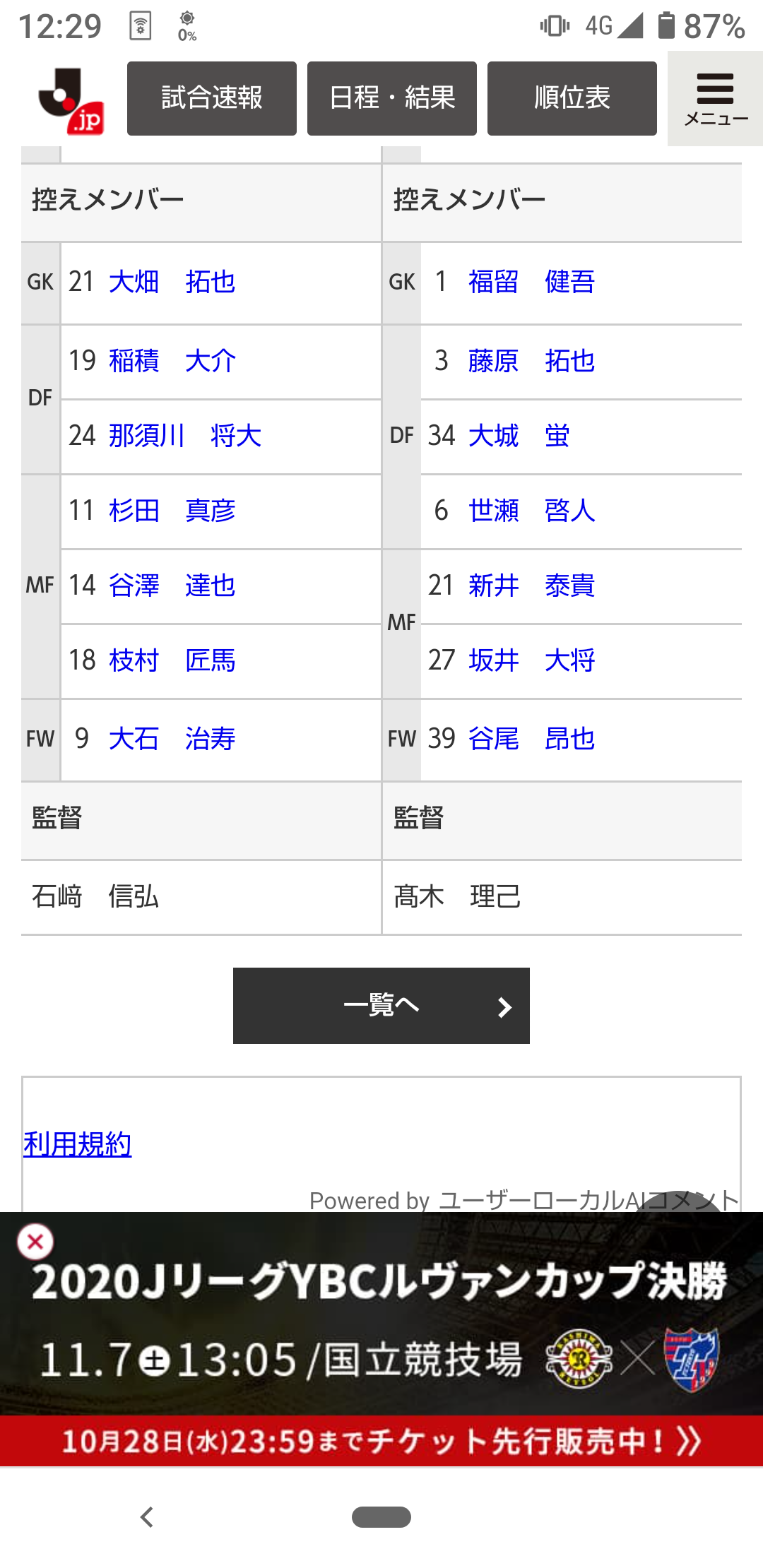View player 大石 治寿
This screenshot has width=763, height=1568.
point(172,739)
